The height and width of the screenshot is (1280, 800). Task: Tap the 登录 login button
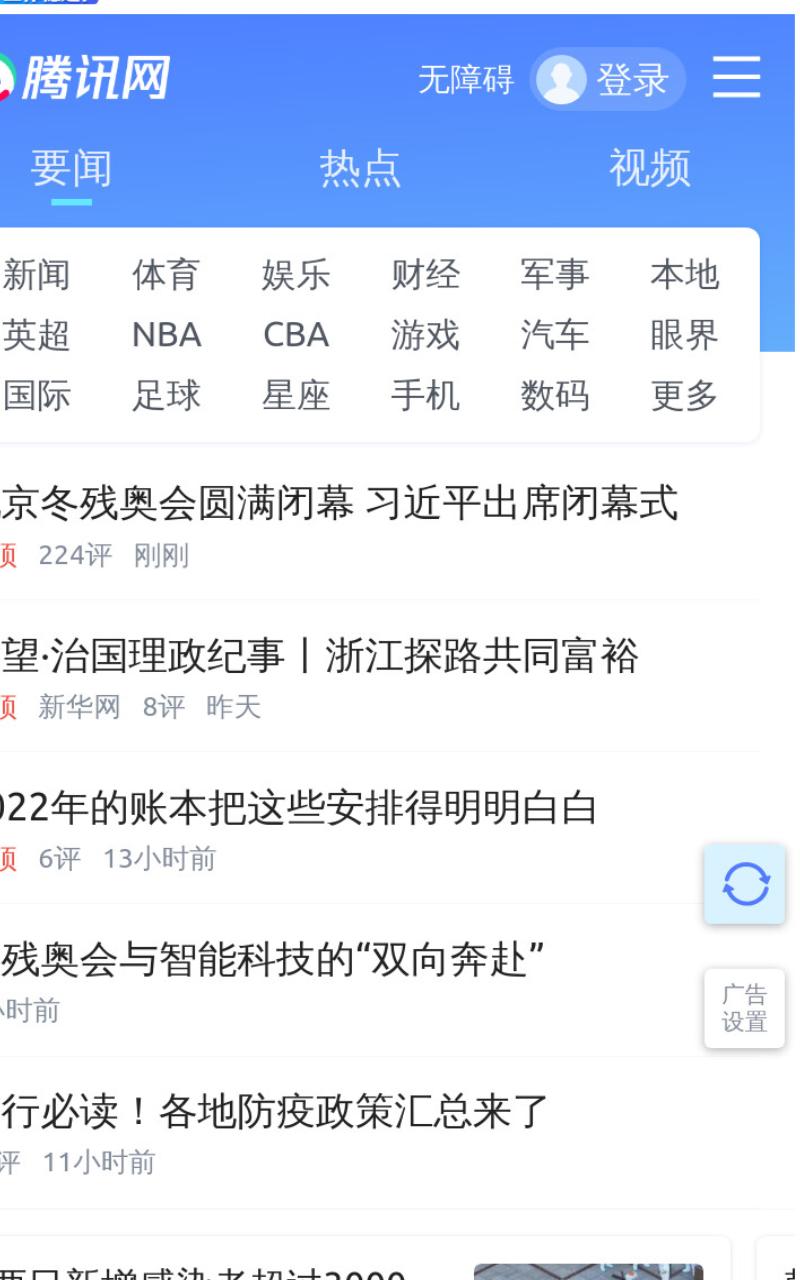pos(608,79)
